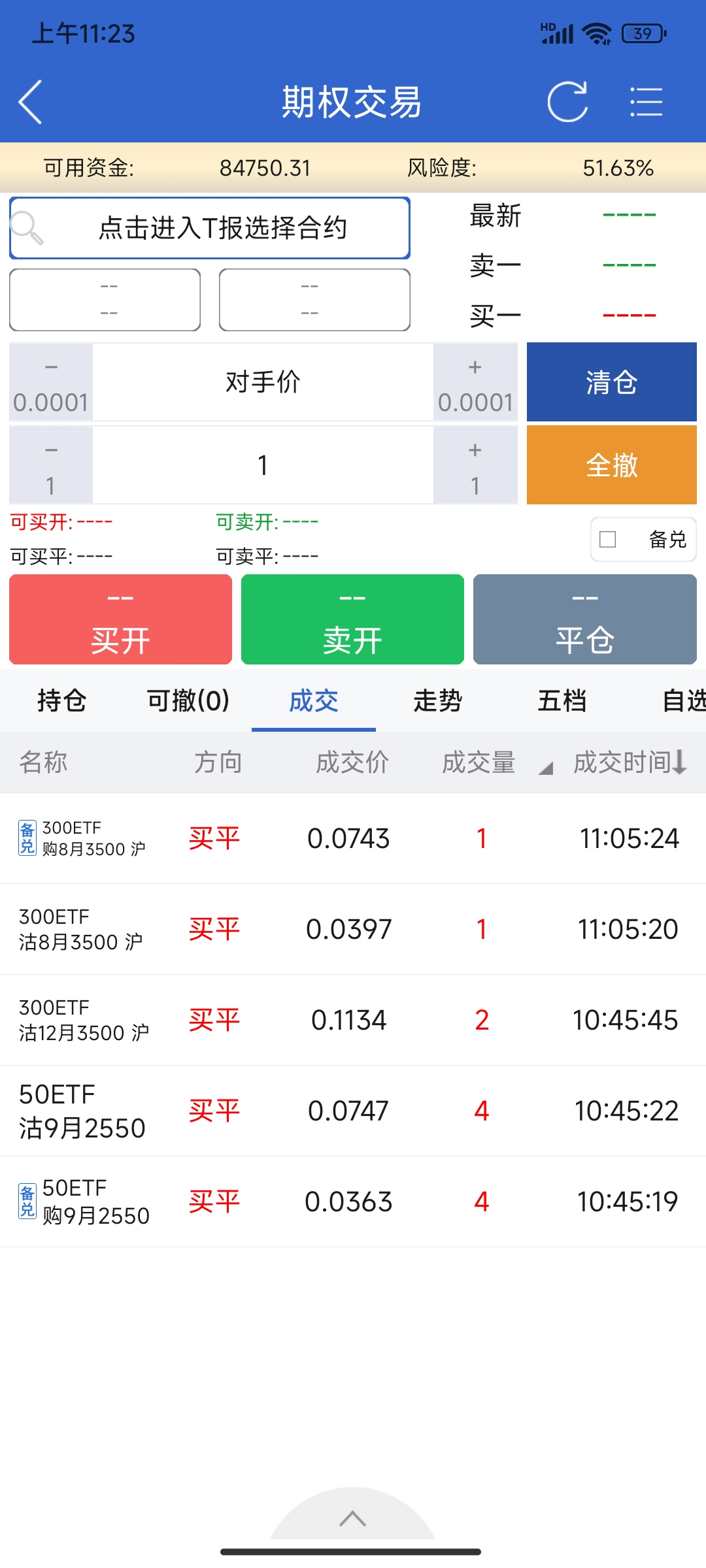
Task: Tap 清仓 to close all positions
Action: click(611, 382)
